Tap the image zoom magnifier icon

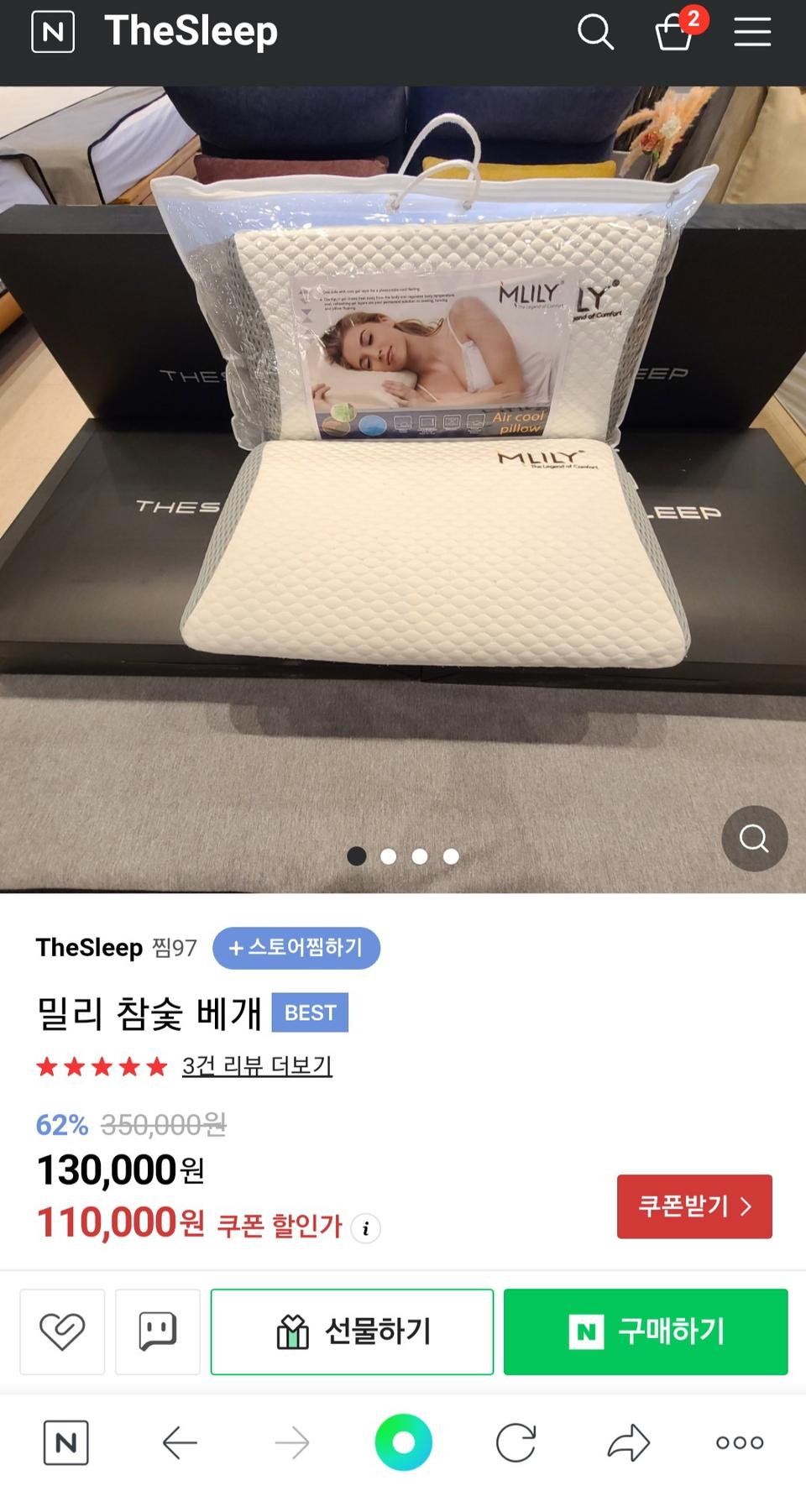coord(753,837)
